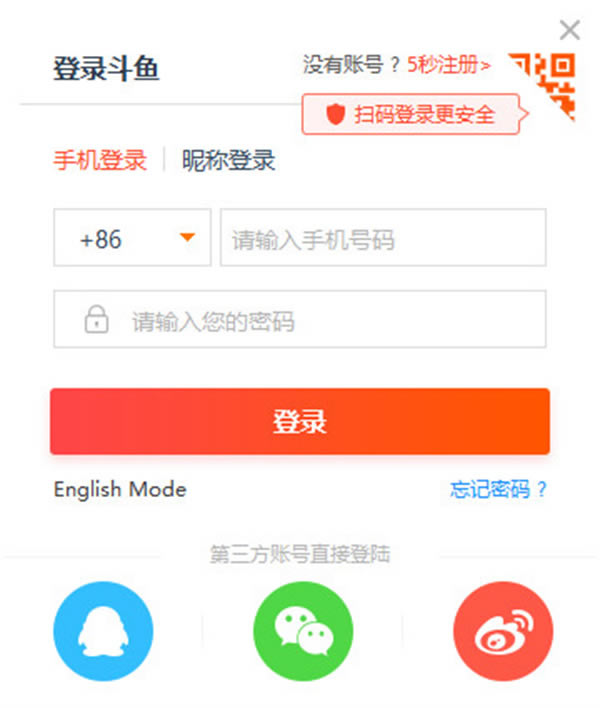Tap the 5秒注册 register link
The height and width of the screenshot is (708, 600).
[x=449, y=66]
